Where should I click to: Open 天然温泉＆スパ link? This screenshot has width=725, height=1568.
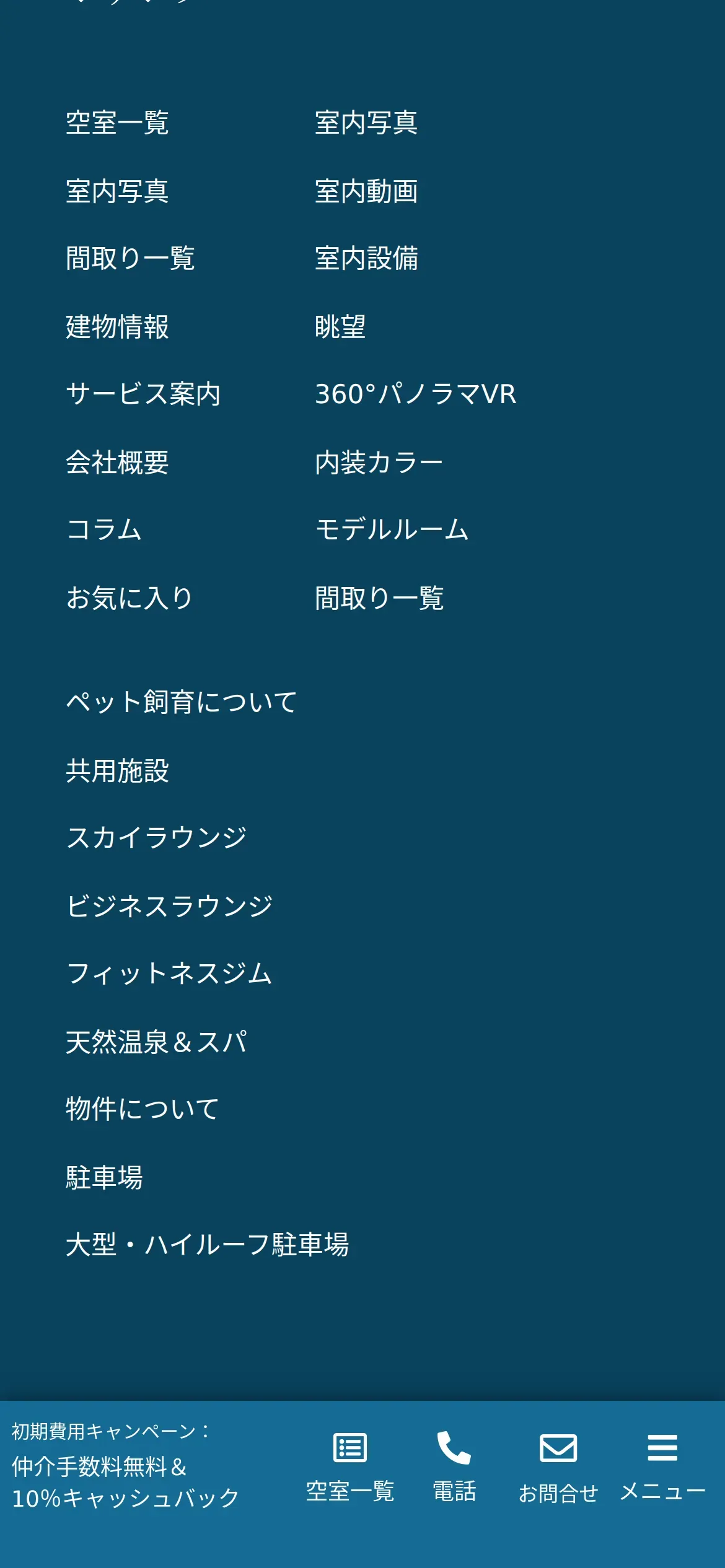pyautogui.click(x=156, y=1041)
